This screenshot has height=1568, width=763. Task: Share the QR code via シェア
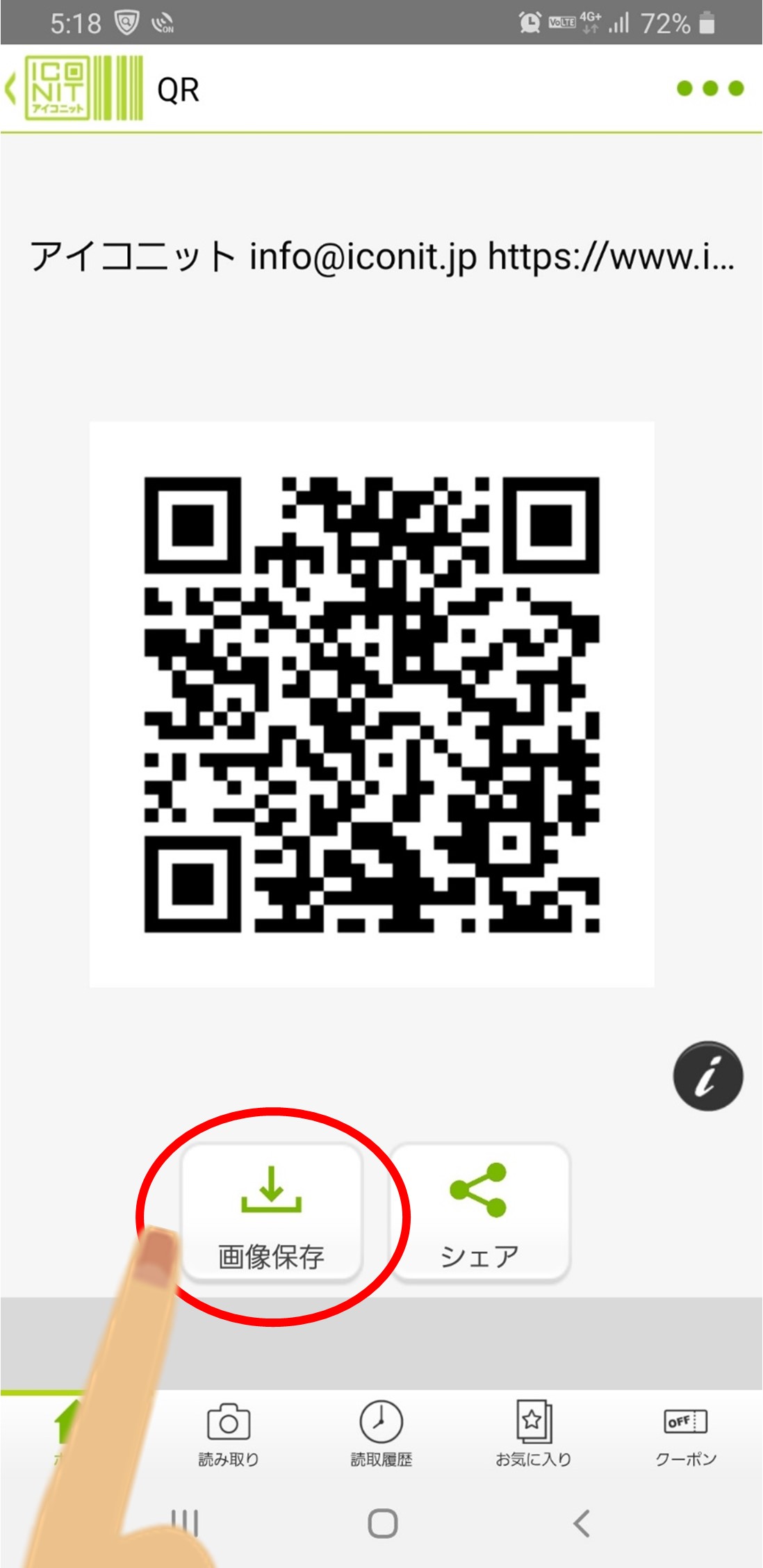479,1213
